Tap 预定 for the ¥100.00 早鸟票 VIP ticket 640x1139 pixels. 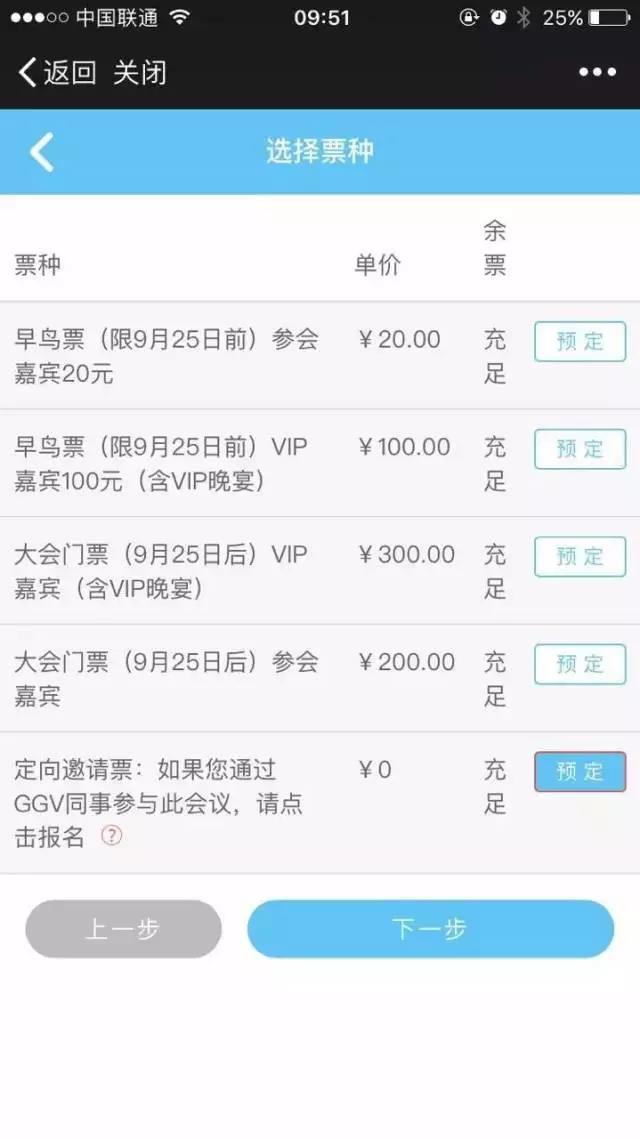click(x=580, y=449)
